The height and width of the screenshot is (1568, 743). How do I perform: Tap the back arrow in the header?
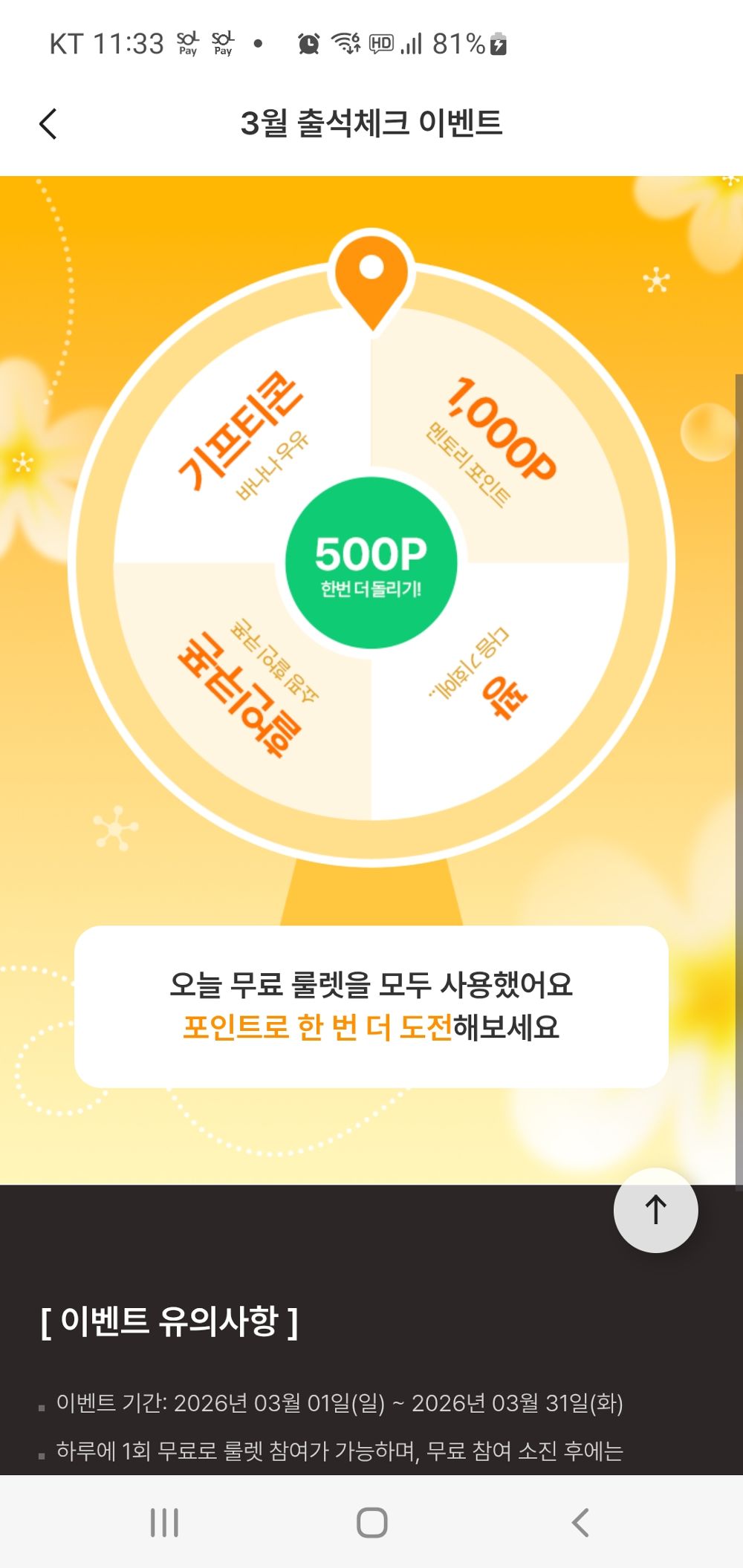pos(47,123)
